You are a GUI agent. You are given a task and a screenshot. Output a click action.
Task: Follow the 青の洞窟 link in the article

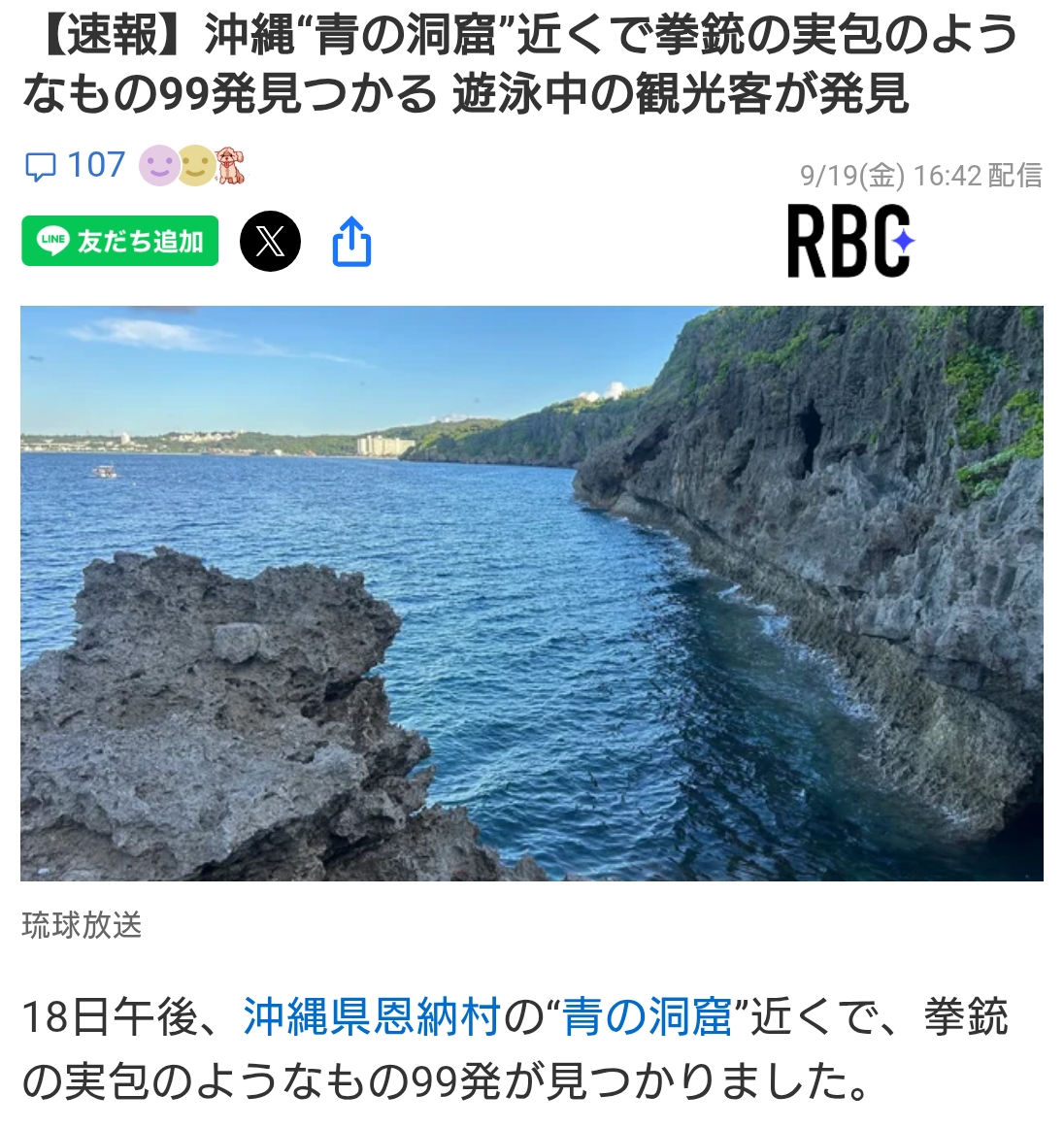tap(648, 1017)
